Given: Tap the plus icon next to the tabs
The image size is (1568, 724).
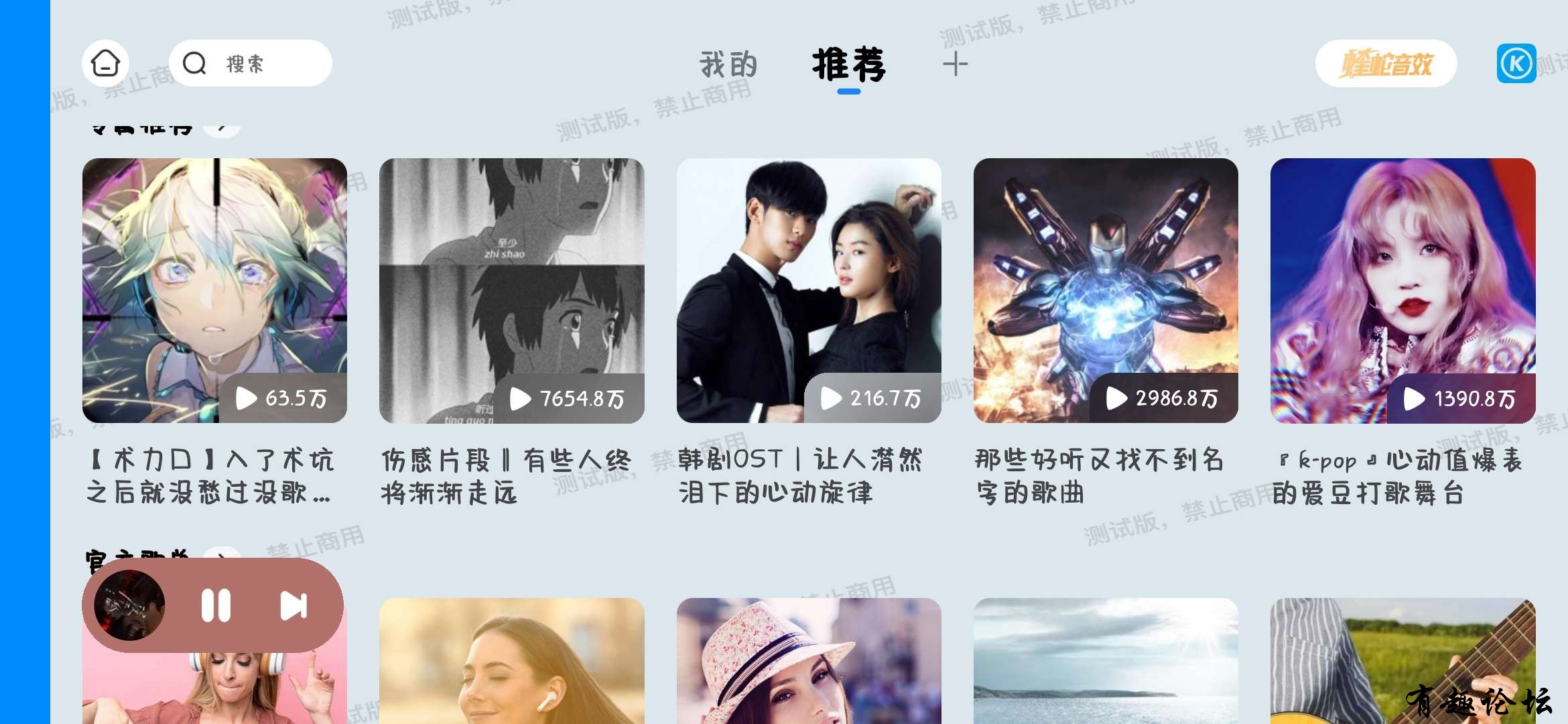Looking at the screenshot, I should click(x=955, y=64).
